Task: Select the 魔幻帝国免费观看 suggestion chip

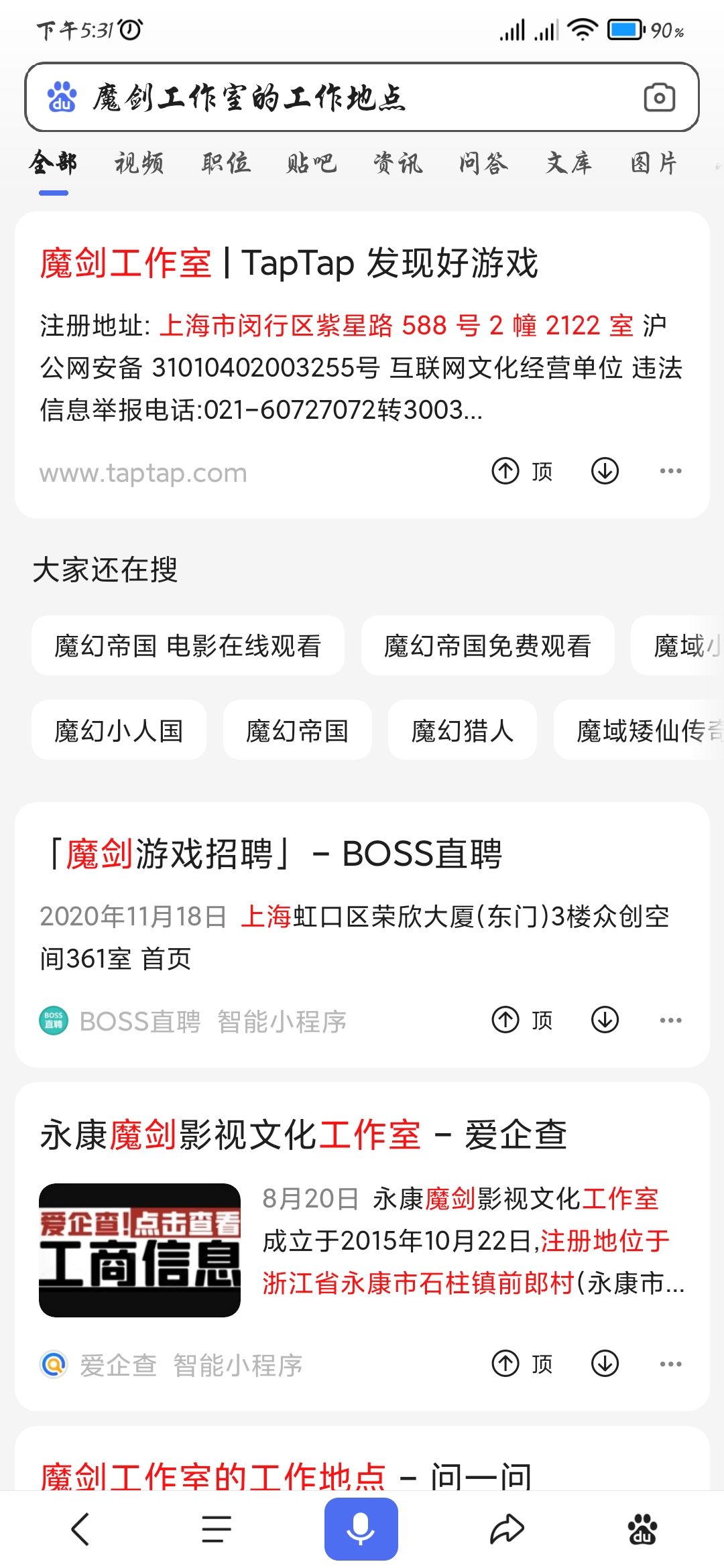Action: 487,646
